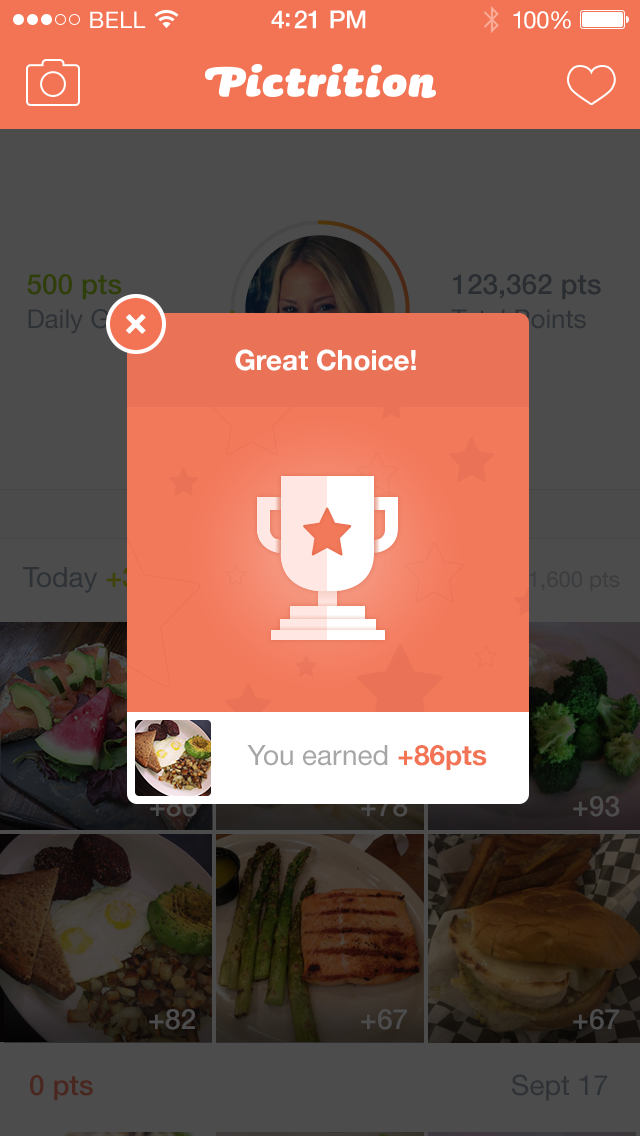Open the camera to snap a meal
This screenshot has width=640, height=1136.
click(x=53, y=83)
